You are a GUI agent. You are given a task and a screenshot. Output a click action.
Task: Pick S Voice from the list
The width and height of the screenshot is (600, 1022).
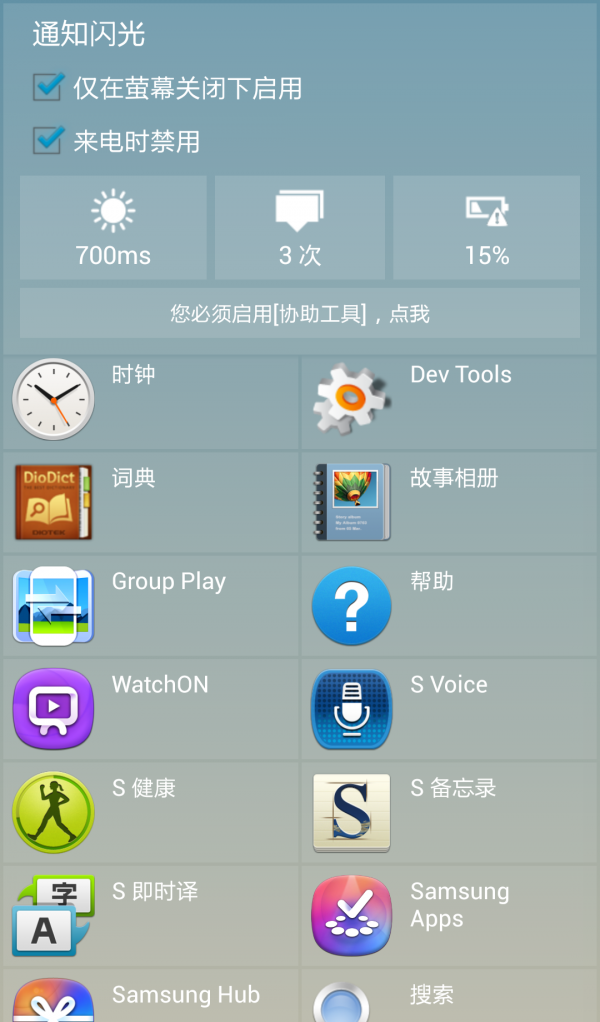click(449, 709)
